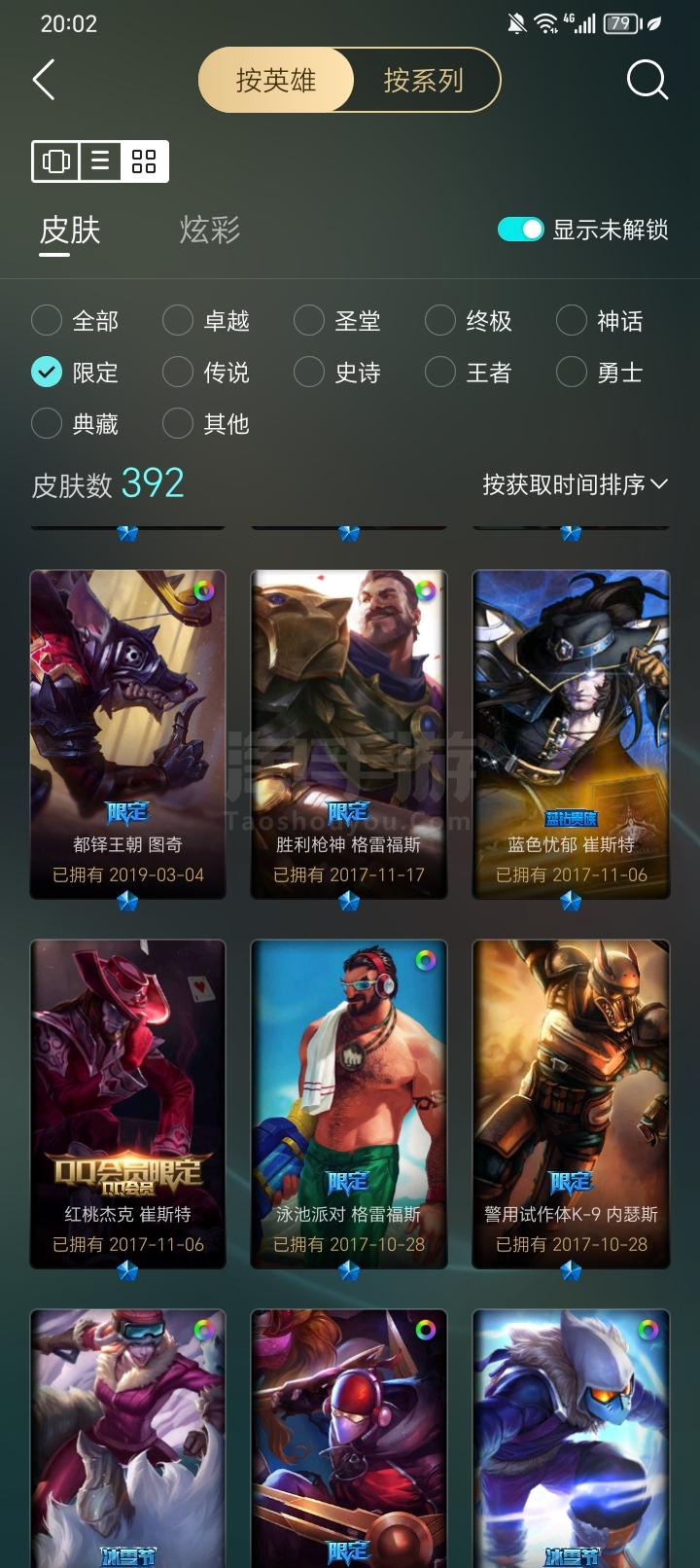Switch to the 按系列 segment
700x1568 pixels.
click(424, 80)
